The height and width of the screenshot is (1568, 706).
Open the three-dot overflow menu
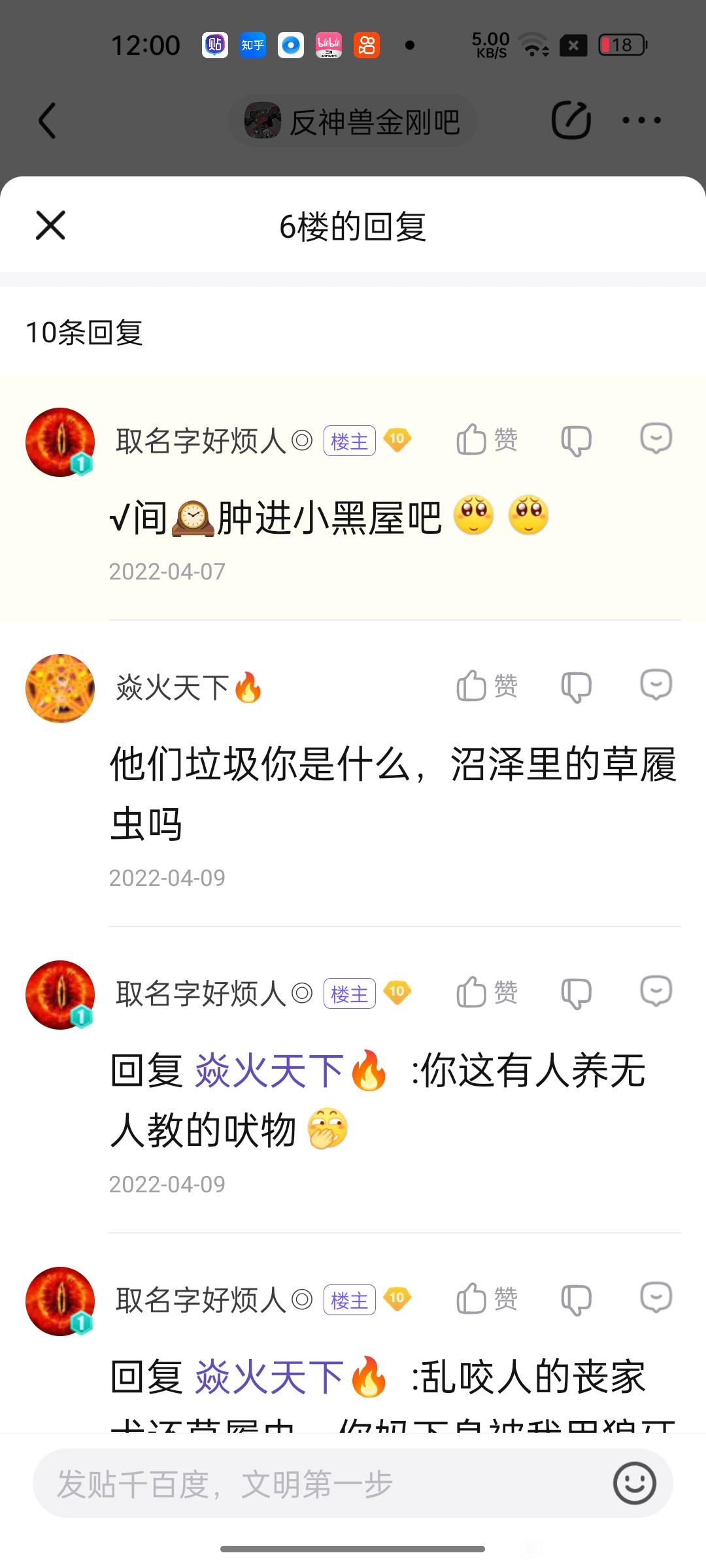pos(641,120)
